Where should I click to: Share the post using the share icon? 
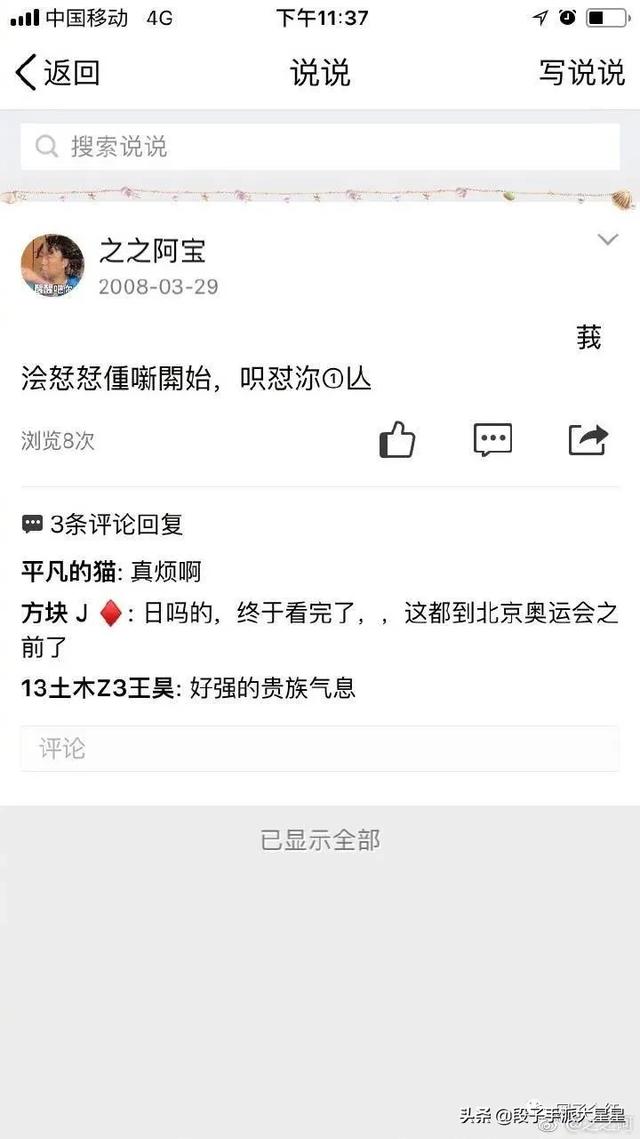coord(588,439)
